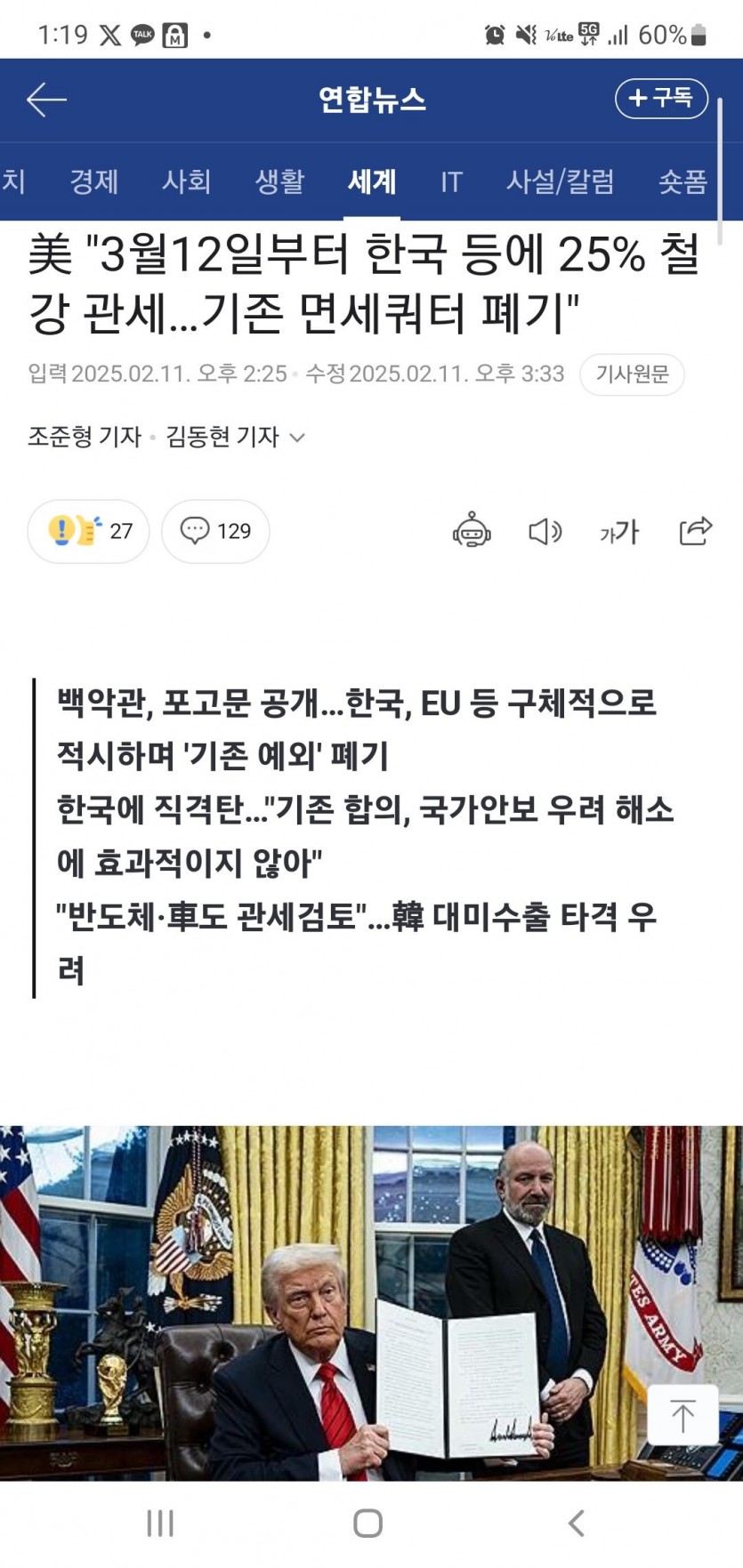Open the AI summary robot icon

[x=472, y=531]
